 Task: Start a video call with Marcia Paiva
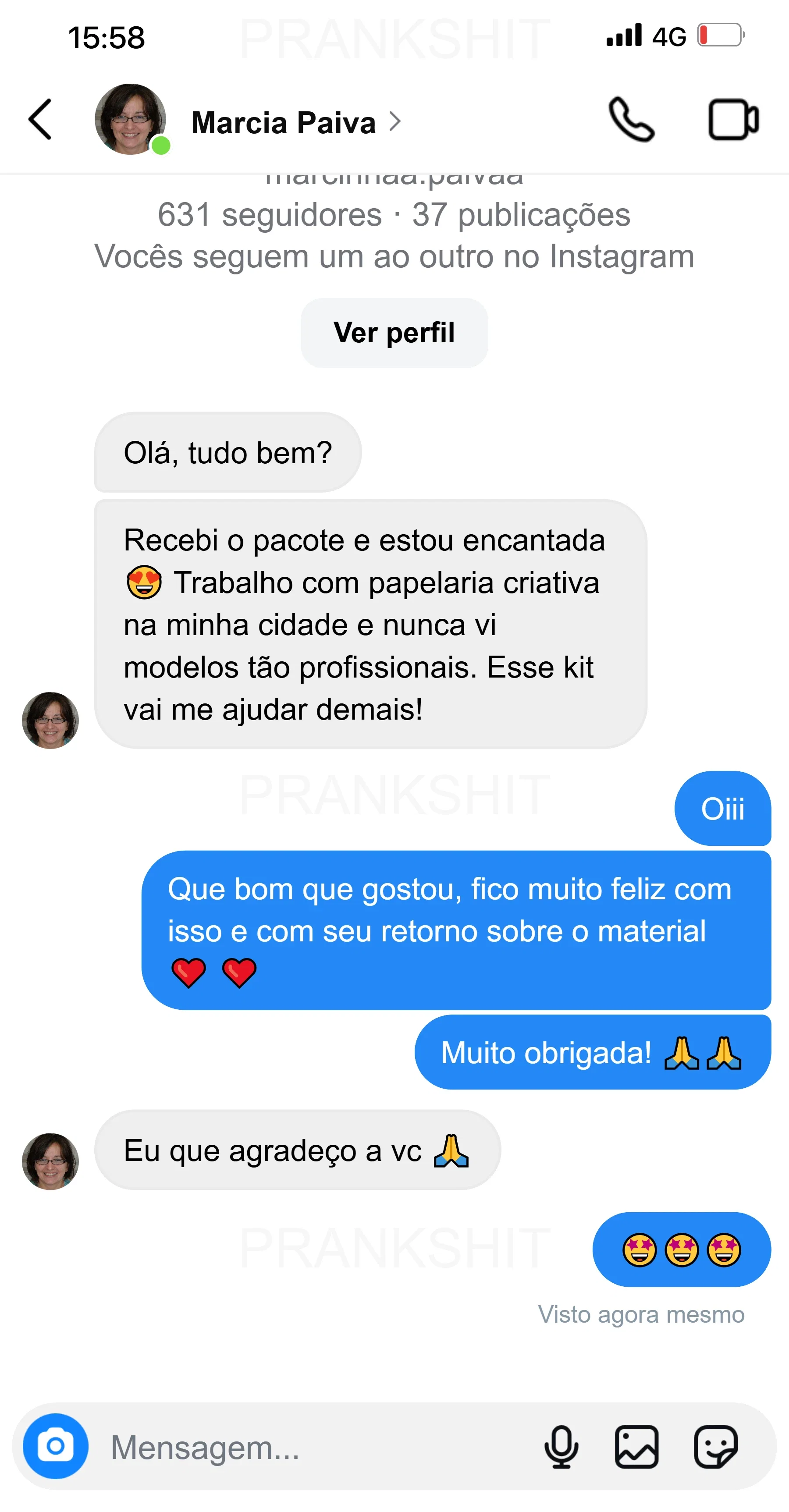733,120
